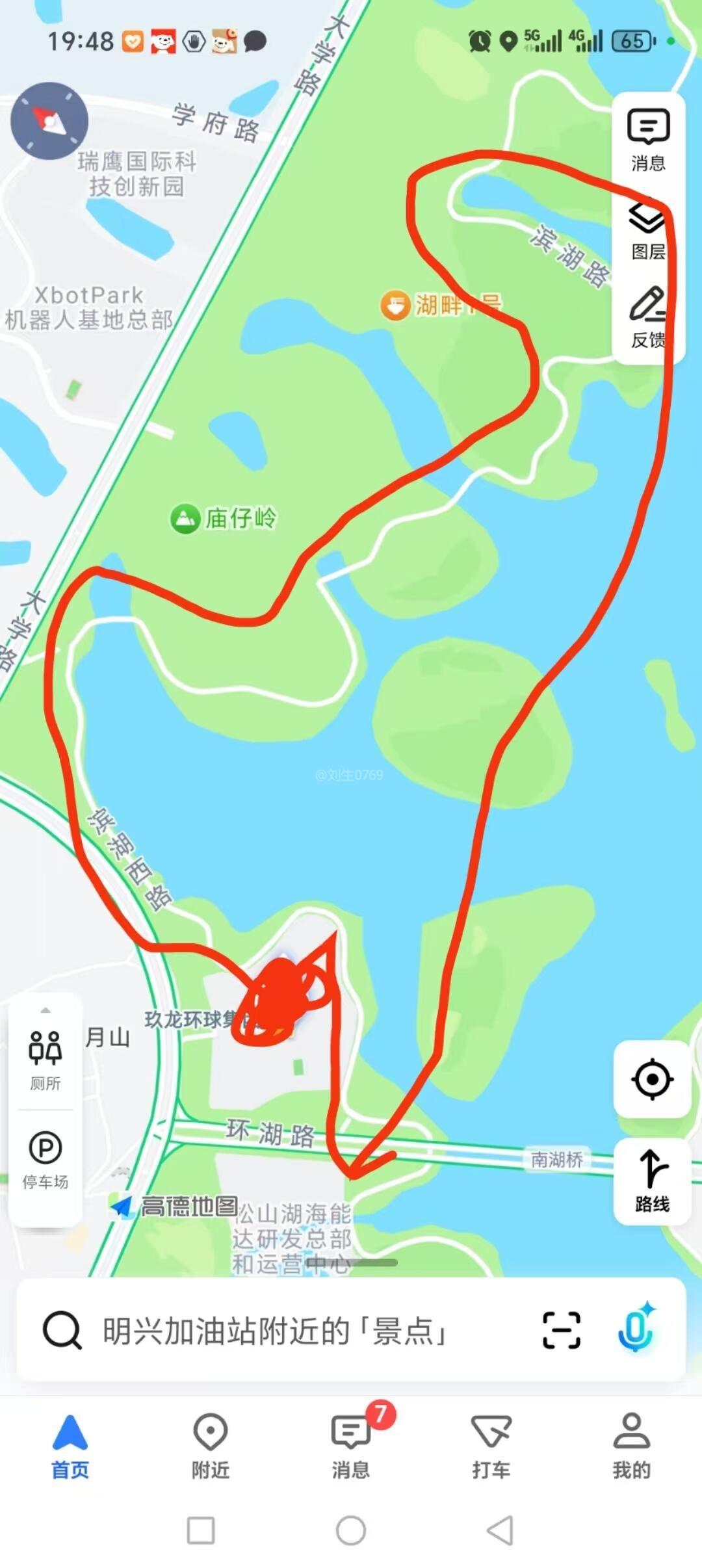Show nearby 停车场 parking lots
The width and height of the screenshot is (702, 1568).
pos(45,1160)
